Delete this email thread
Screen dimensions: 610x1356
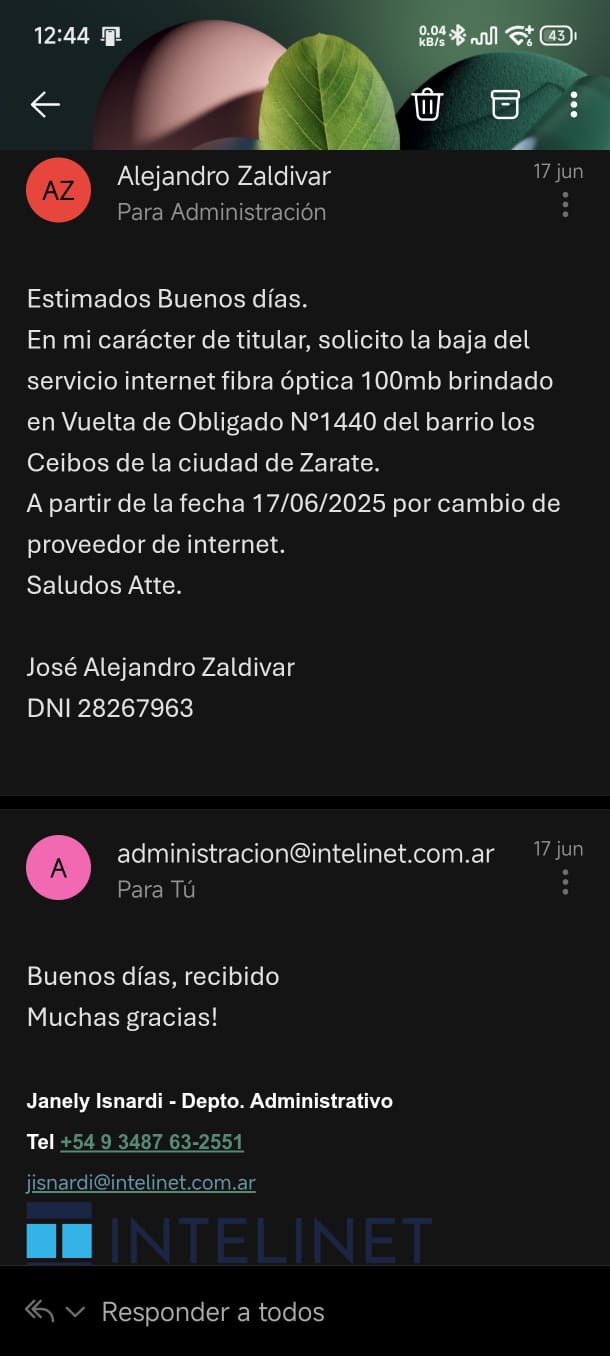coord(427,104)
